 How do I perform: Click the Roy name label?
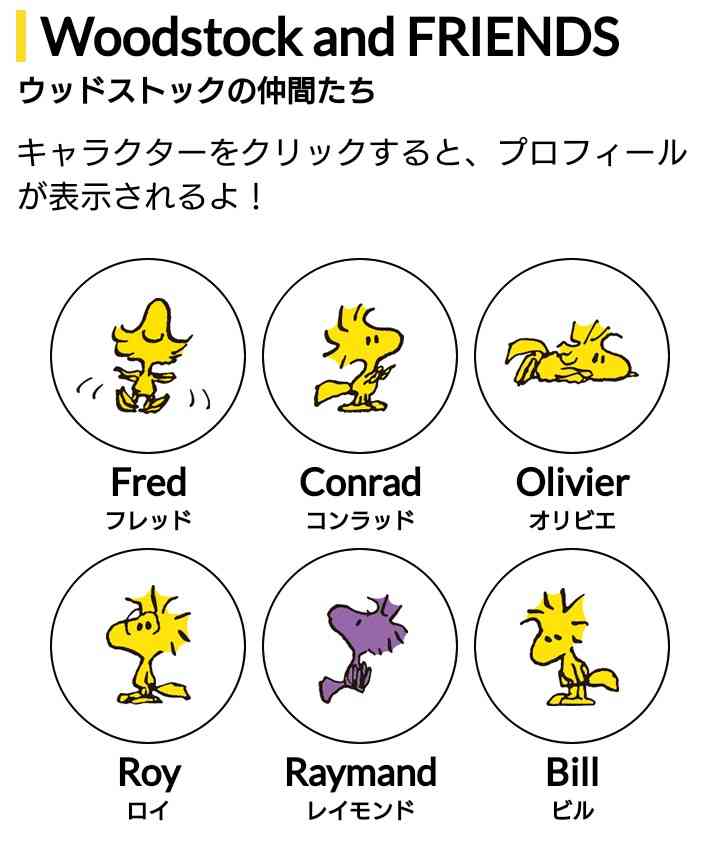148,772
